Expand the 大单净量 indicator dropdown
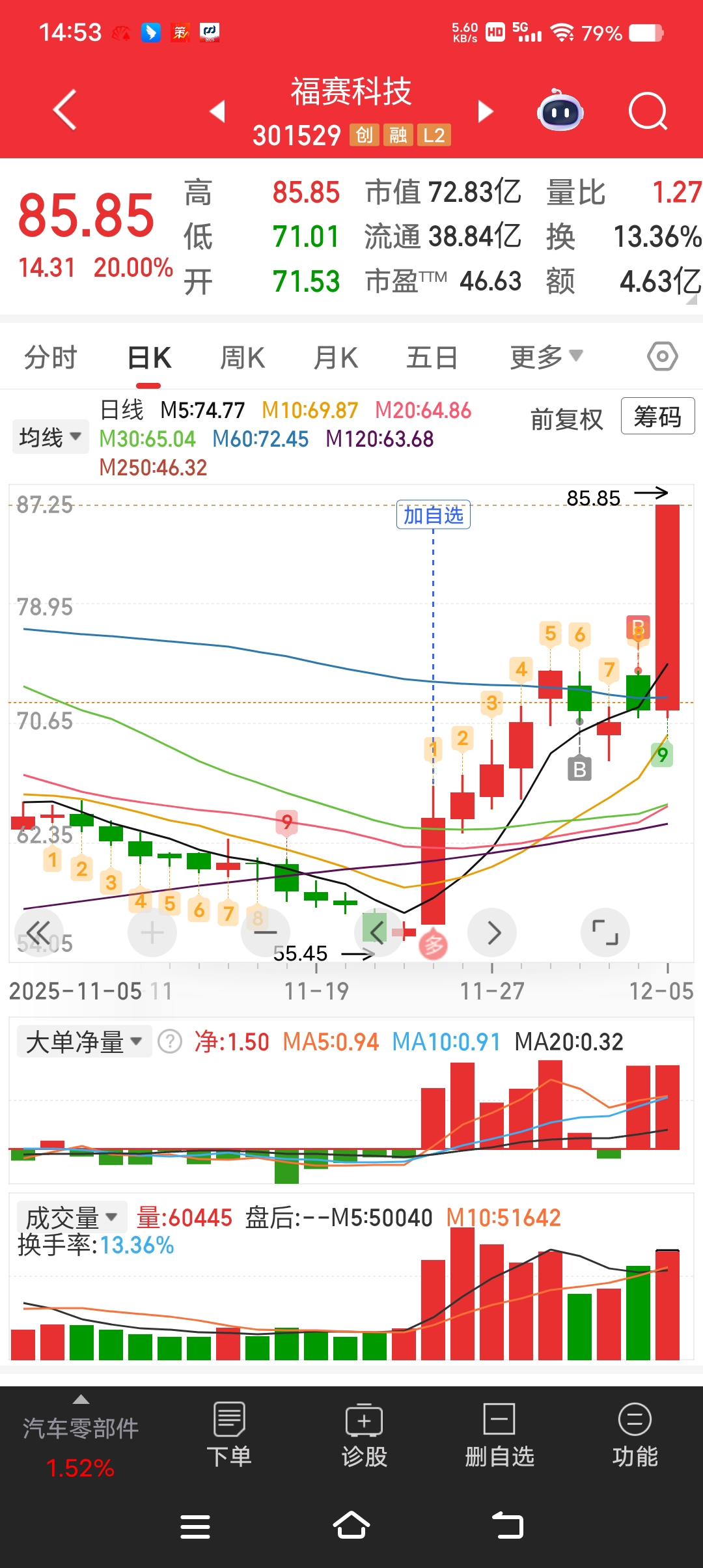 point(83,1042)
